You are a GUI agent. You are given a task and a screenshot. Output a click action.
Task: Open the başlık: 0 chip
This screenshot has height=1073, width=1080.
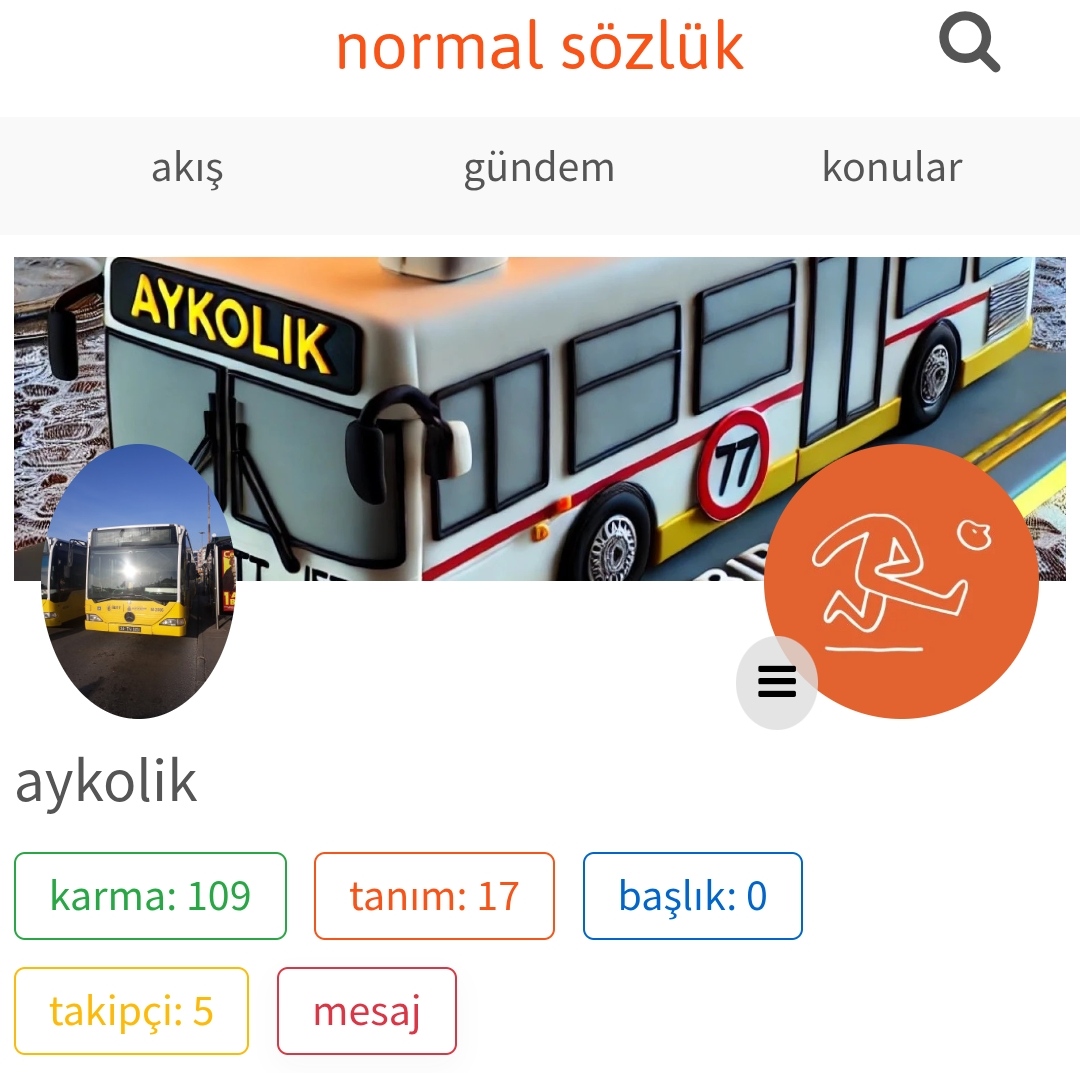click(692, 896)
